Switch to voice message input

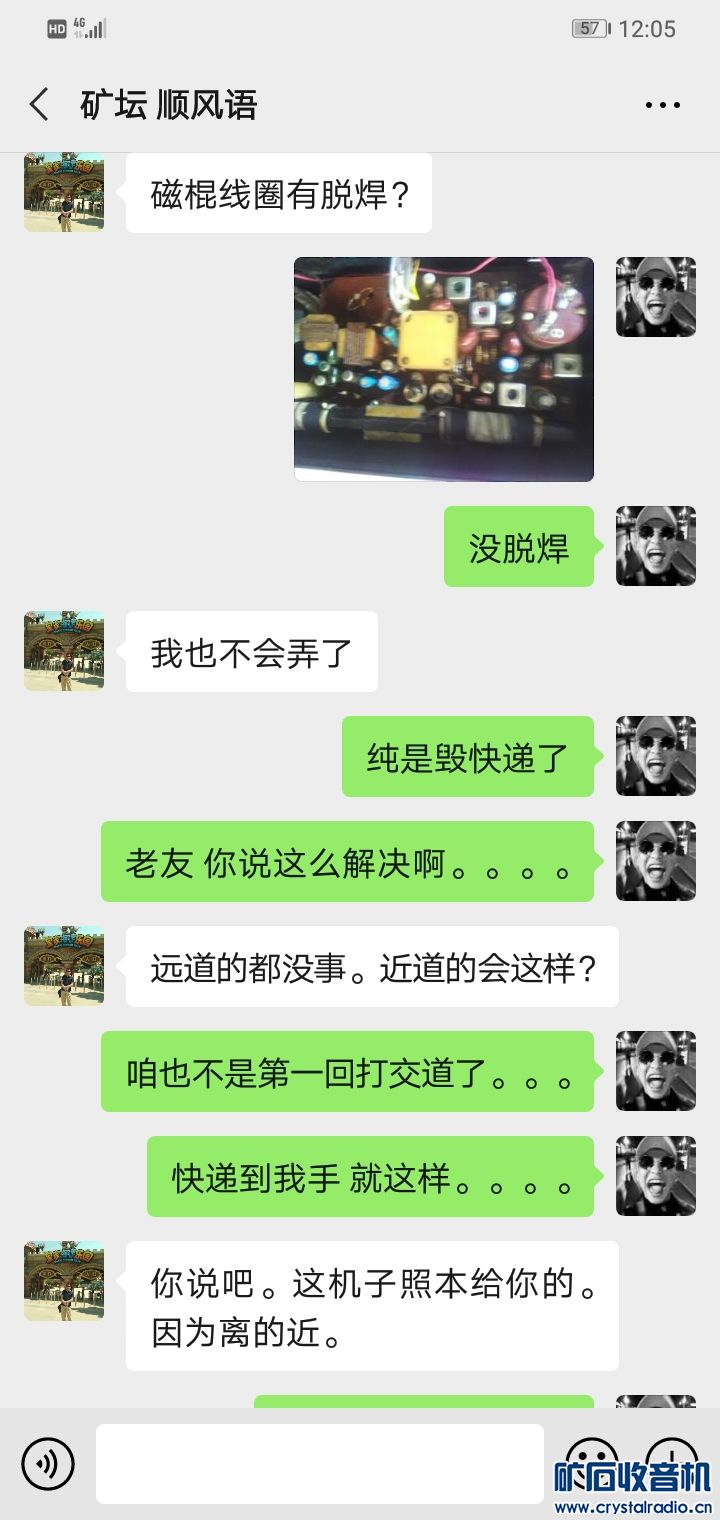click(48, 1464)
